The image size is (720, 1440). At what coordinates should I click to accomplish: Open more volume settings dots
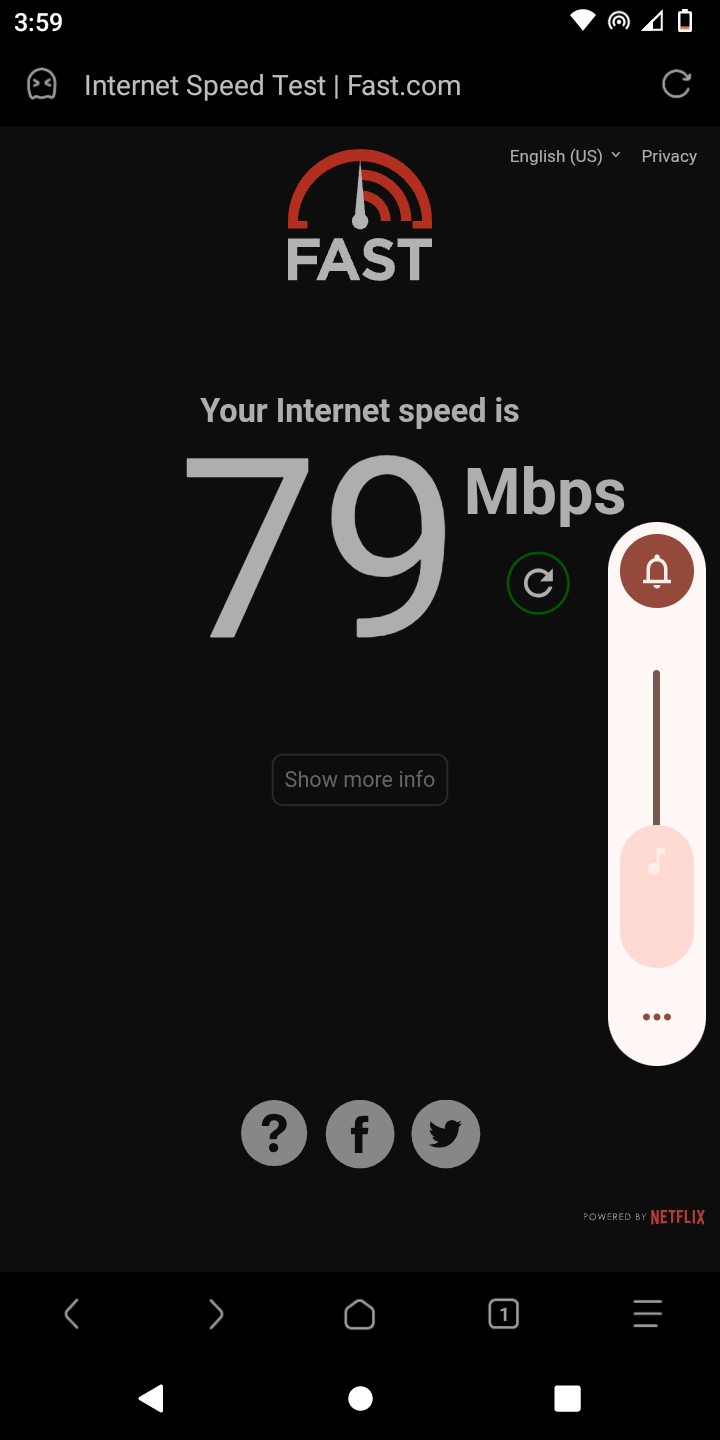pyautogui.click(x=657, y=1017)
